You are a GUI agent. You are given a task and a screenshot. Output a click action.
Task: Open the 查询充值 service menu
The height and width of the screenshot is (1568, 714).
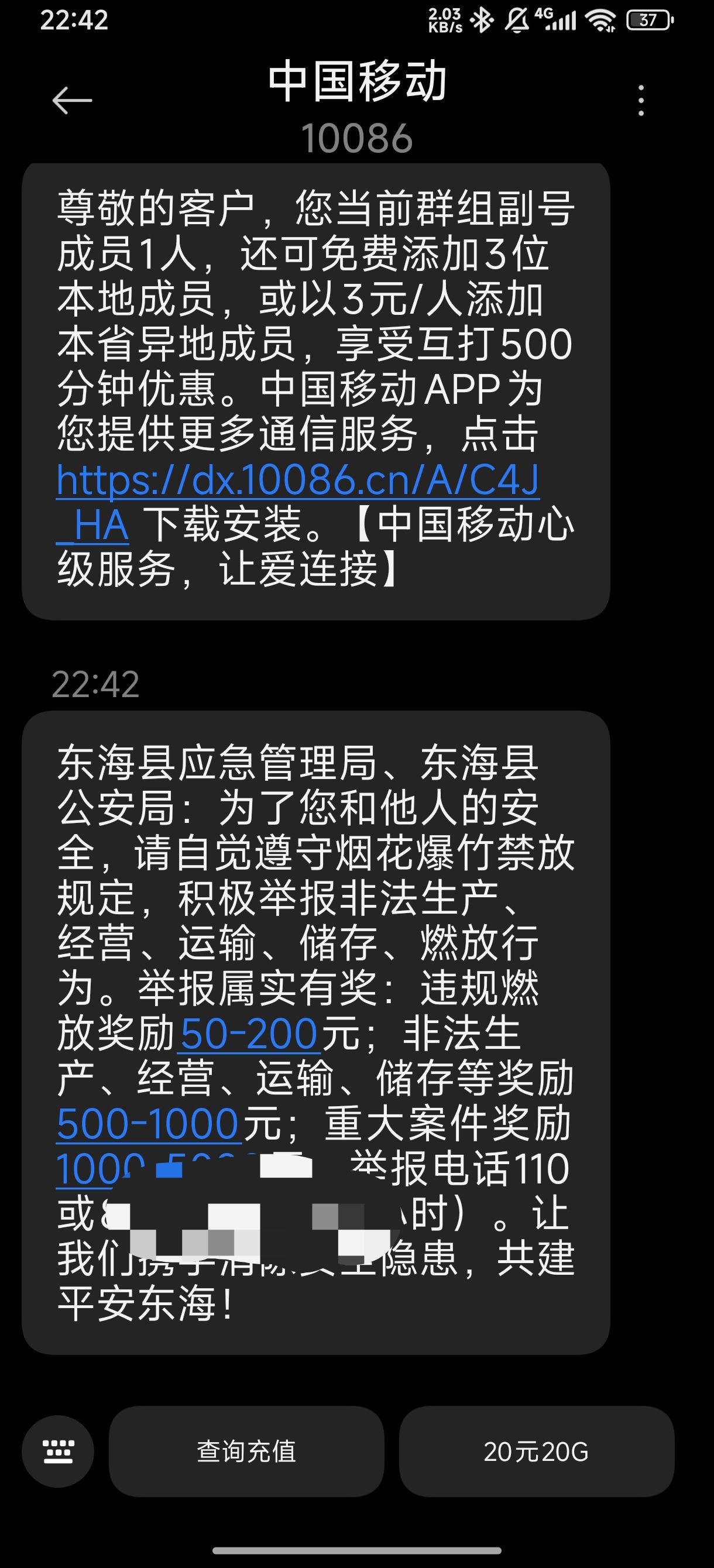246,1452
